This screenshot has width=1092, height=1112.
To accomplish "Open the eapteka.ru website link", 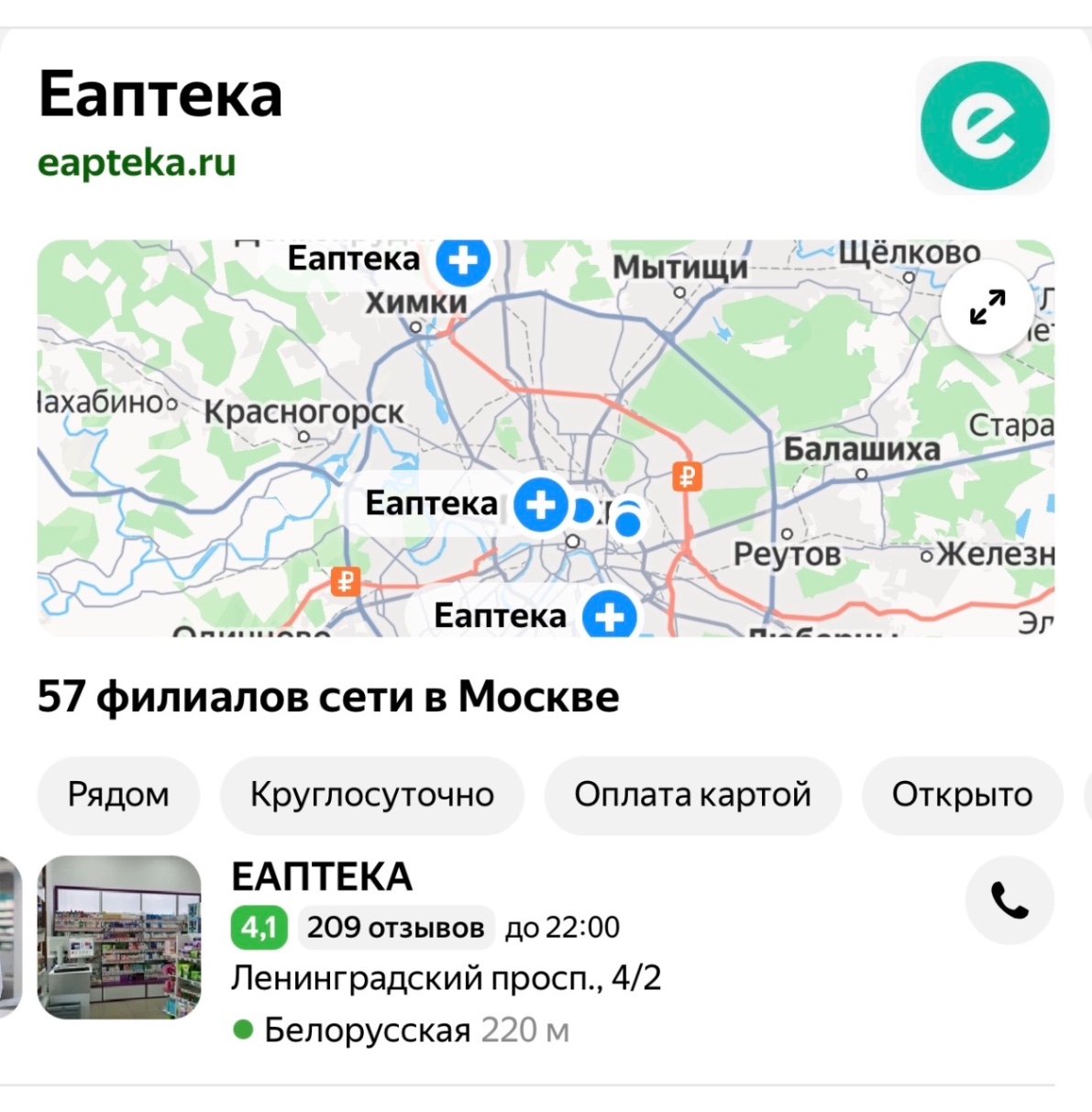I will point(137,163).
